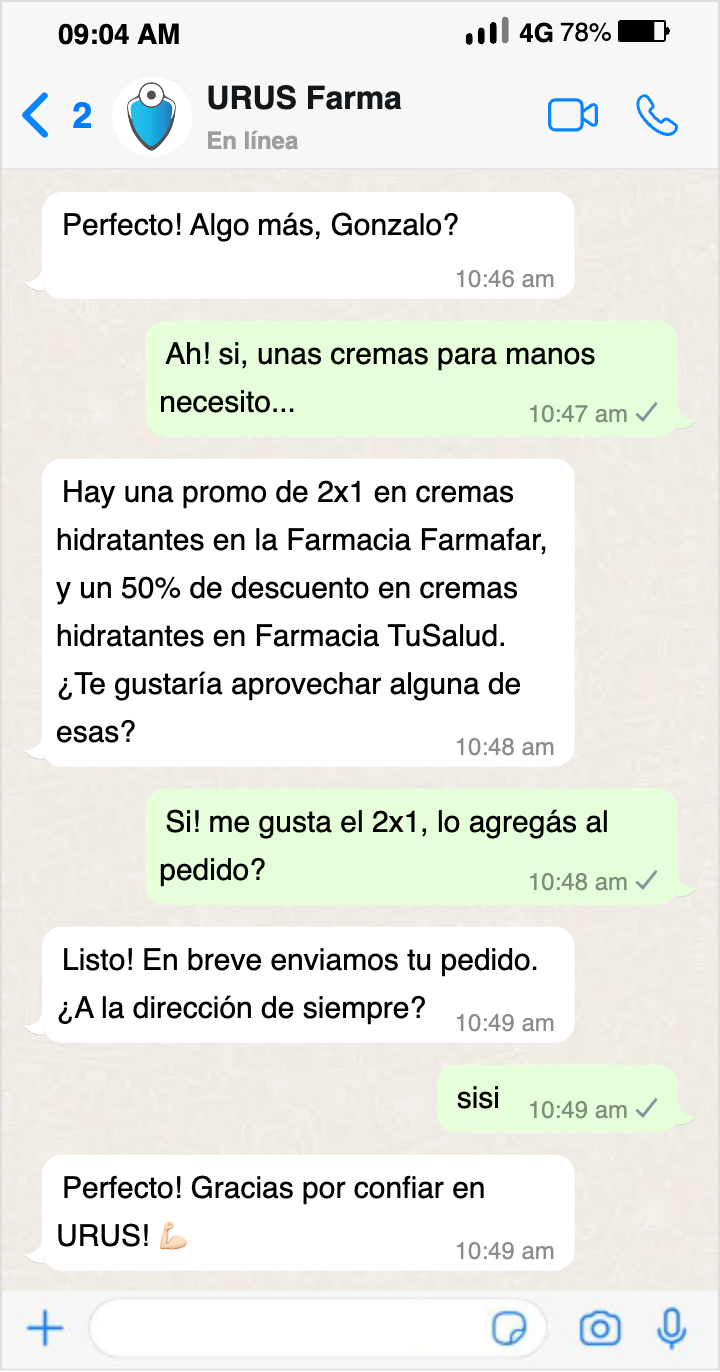Open the camera to send a photo
This screenshot has height=1372, width=720.
pos(600,1328)
